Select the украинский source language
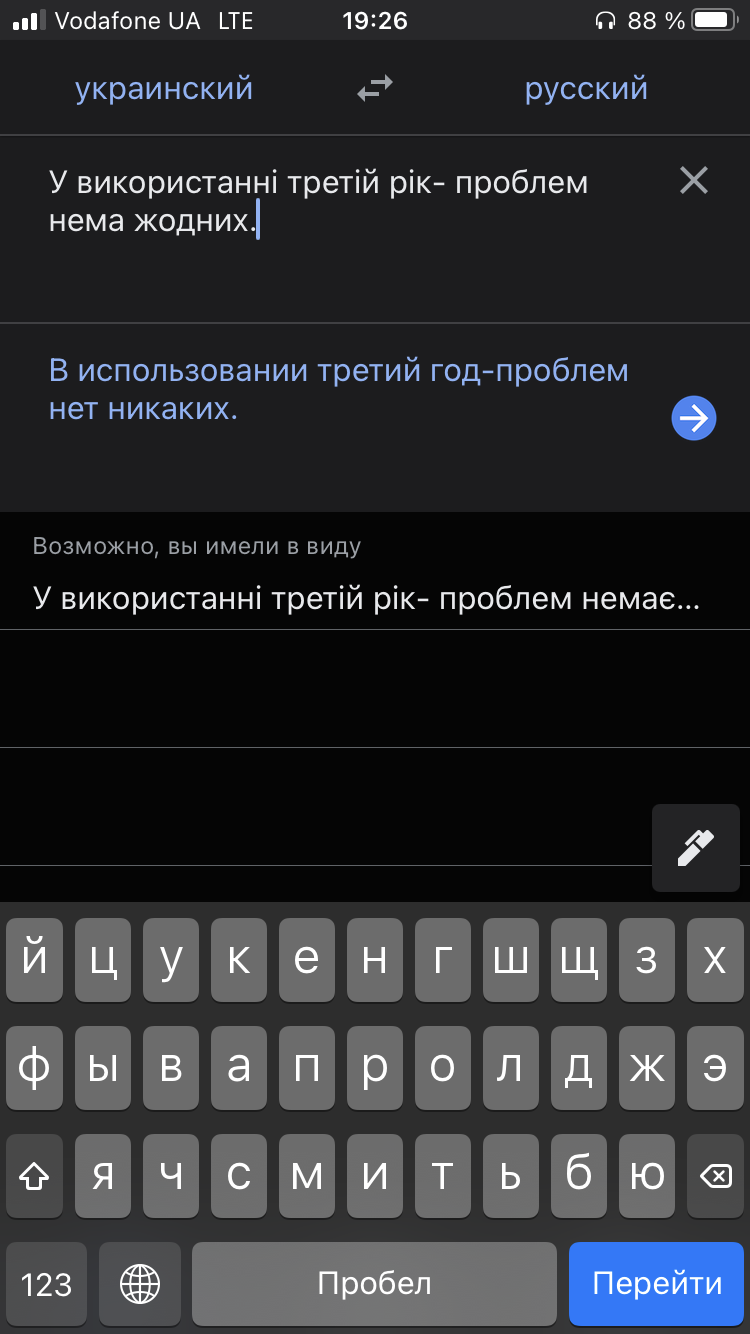The image size is (750, 1334). click(x=164, y=89)
